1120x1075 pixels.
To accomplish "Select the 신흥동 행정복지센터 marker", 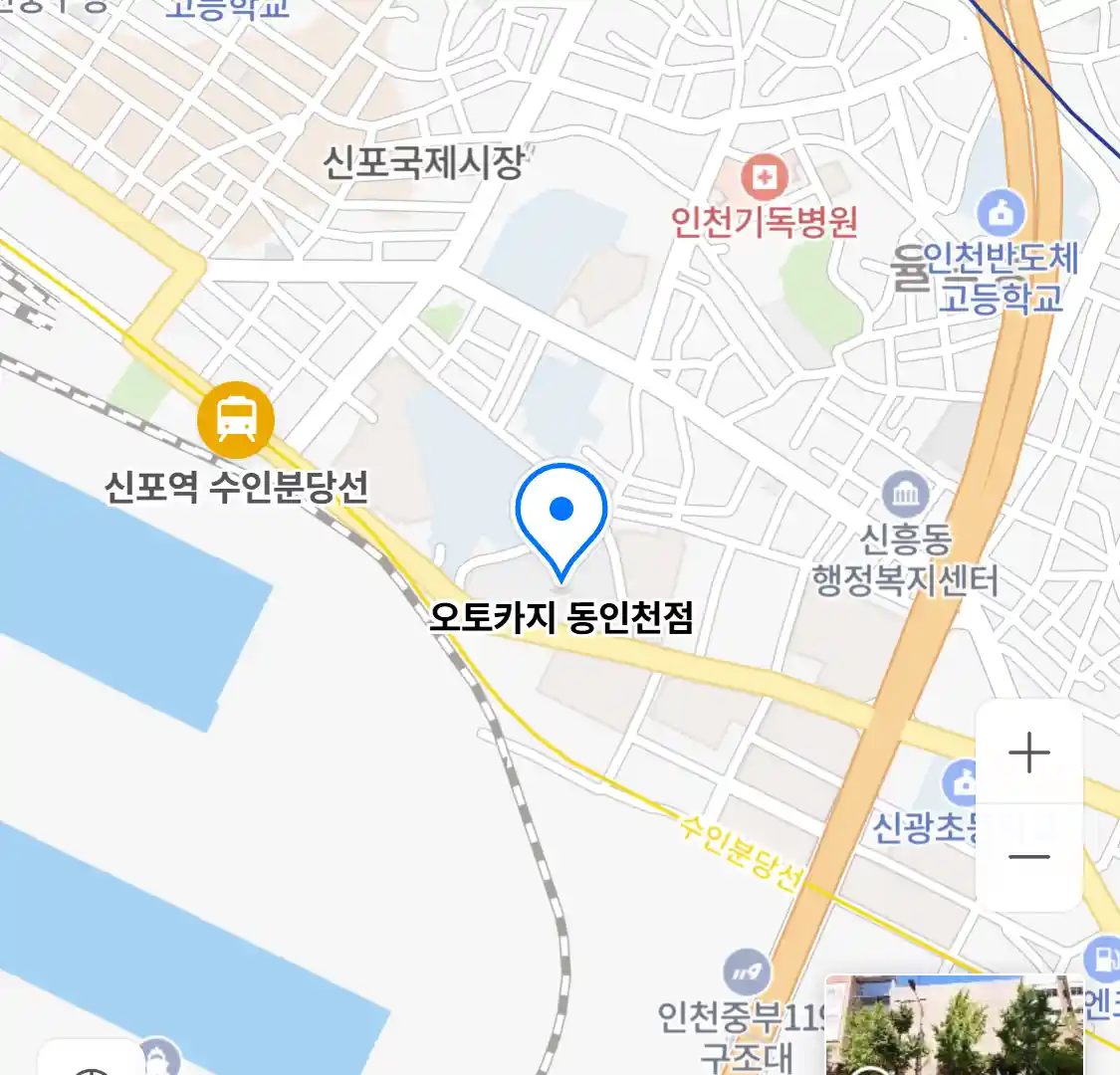I will click(906, 495).
